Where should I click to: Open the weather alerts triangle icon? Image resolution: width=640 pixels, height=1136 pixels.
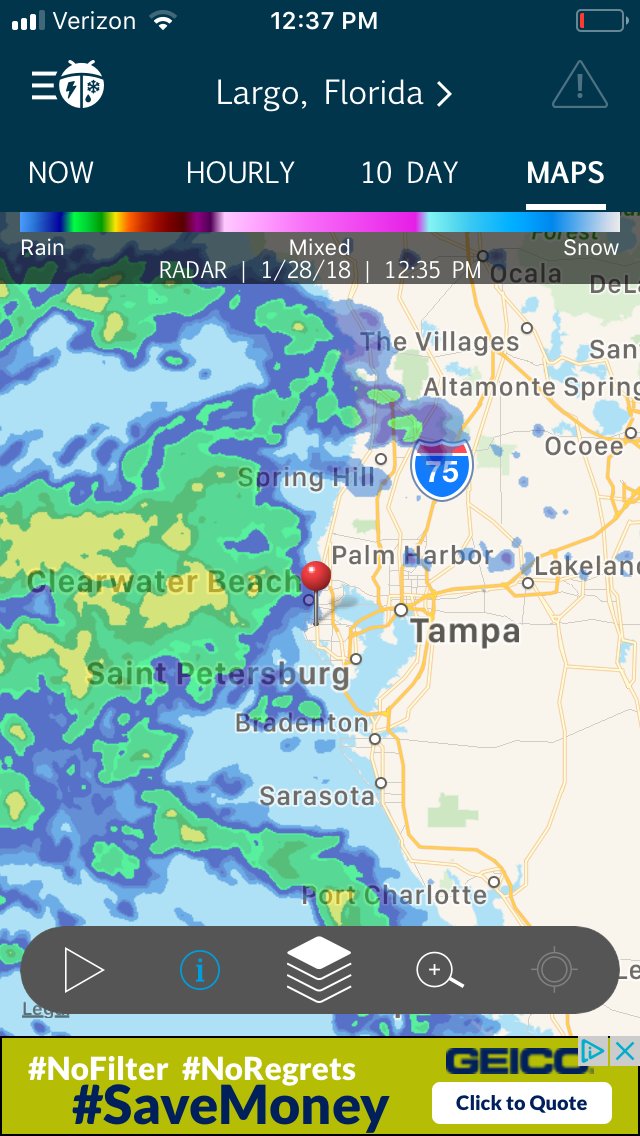coord(579,85)
